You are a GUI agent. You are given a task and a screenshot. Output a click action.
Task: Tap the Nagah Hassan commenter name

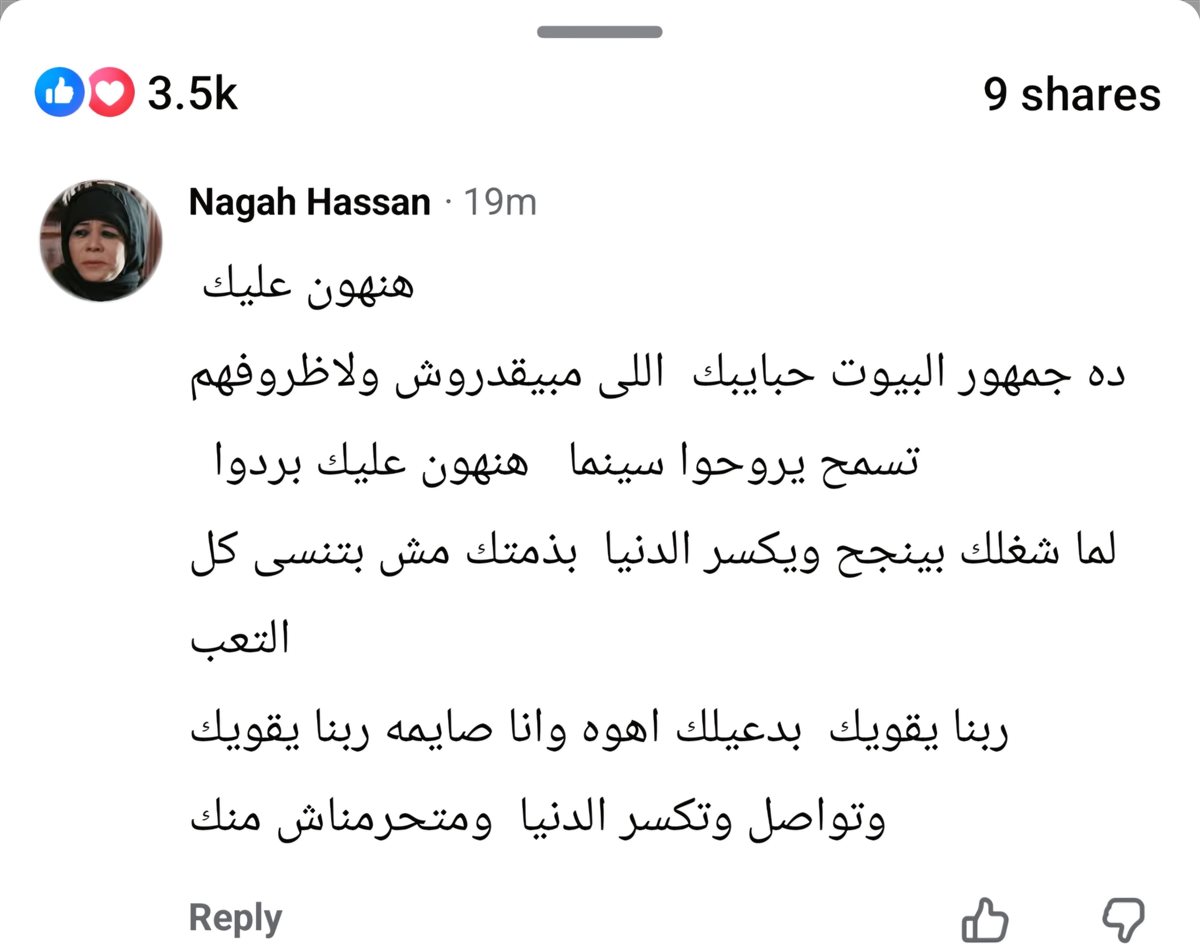(309, 203)
